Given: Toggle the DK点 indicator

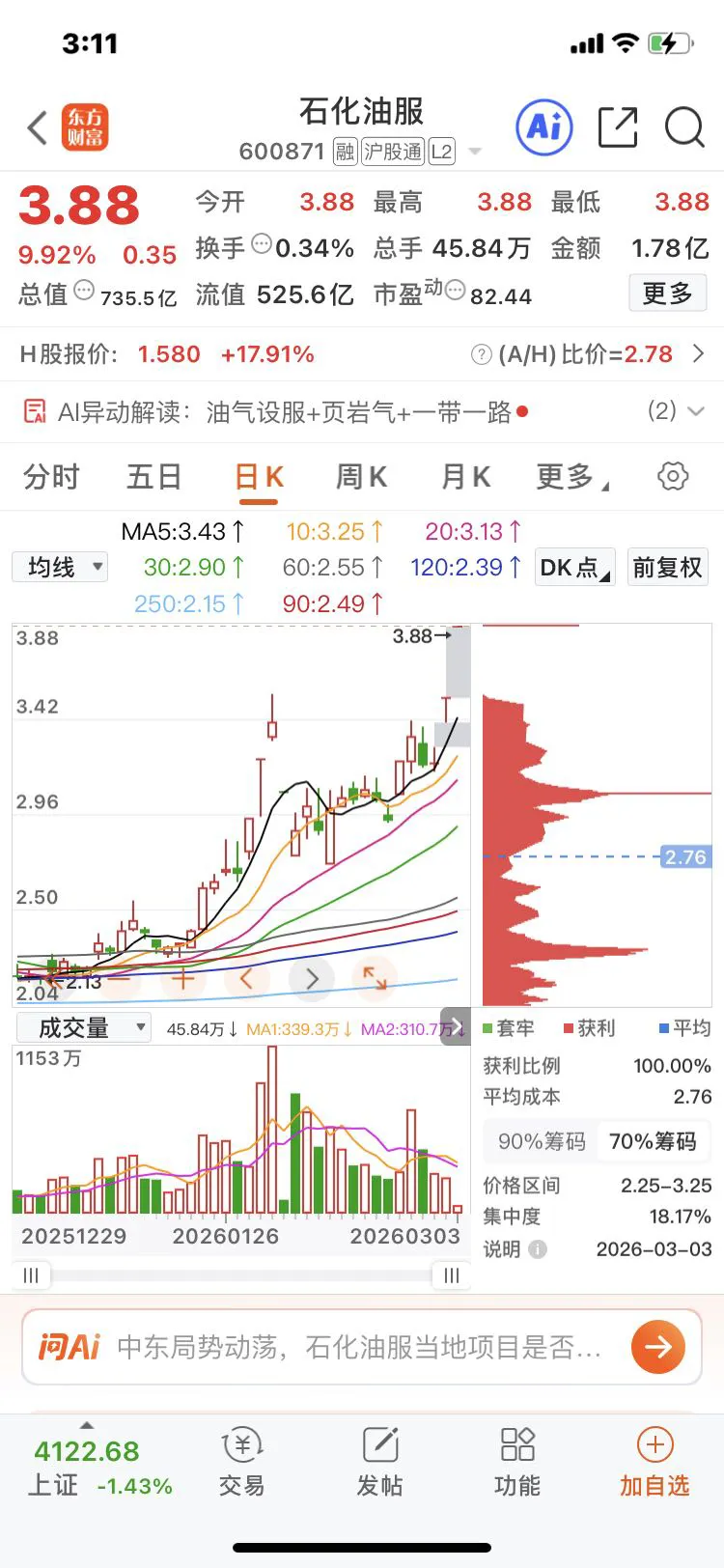Looking at the screenshot, I should (574, 568).
